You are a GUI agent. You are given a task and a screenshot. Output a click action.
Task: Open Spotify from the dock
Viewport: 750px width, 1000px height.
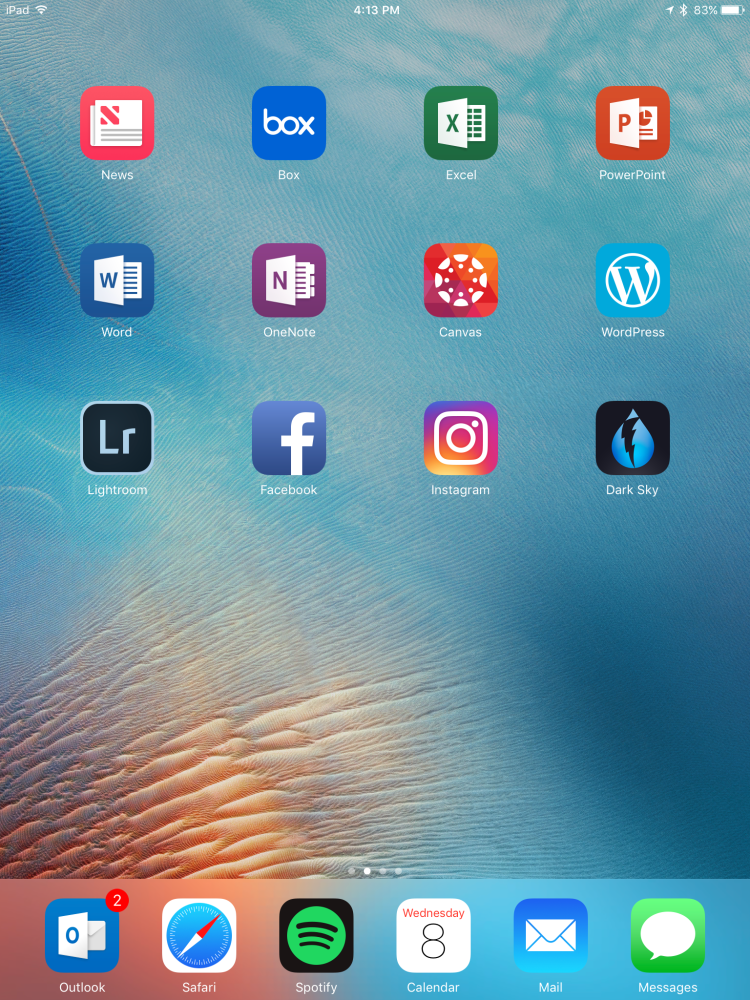coord(316,936)
